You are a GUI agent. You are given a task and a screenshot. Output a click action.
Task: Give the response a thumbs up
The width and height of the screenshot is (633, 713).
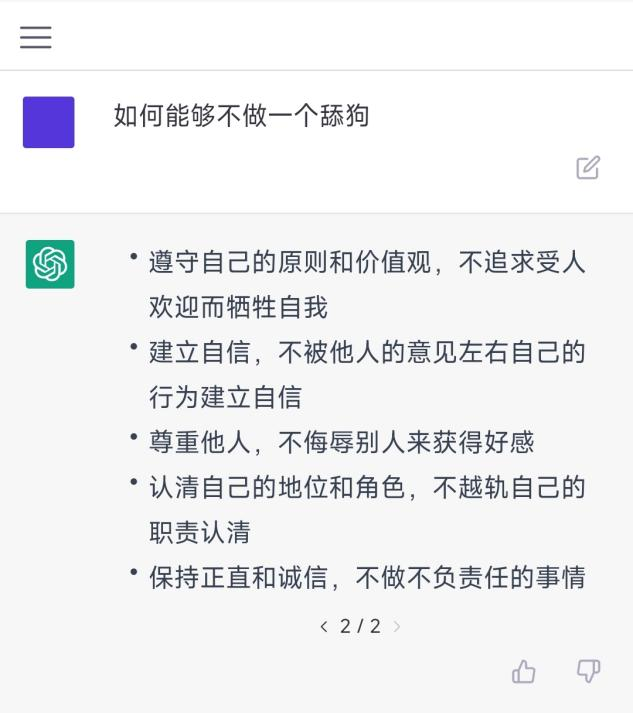click(x=524, y=672)
